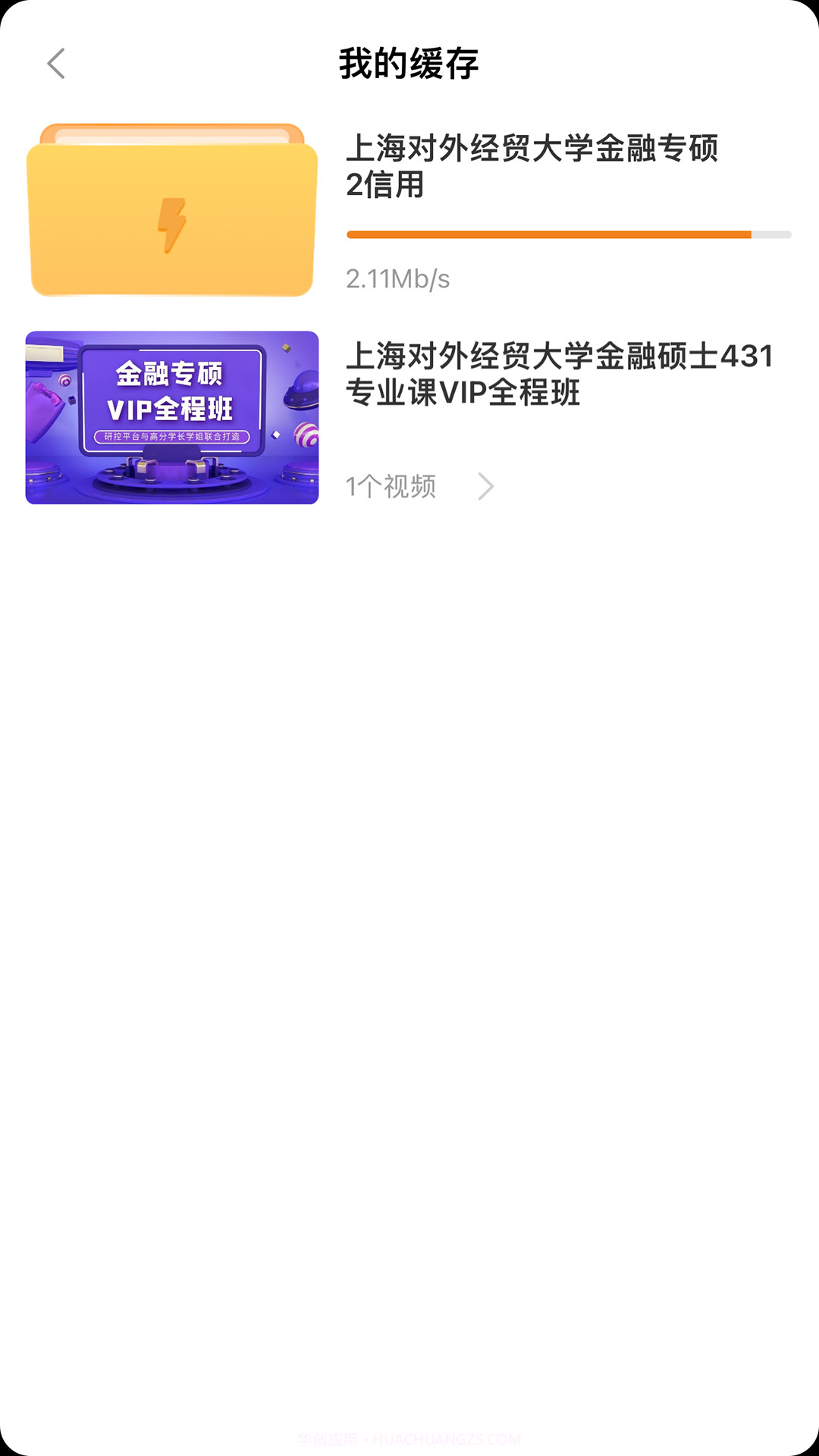This screenshot has height=1456, width=819.
Task: Tap the 1个视频 entry row
Action: (x=390, y=486)
